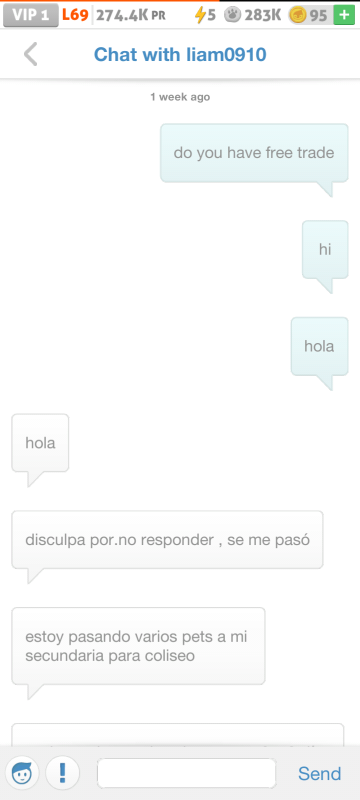
Task: Focus the message text field
Action: [x=187, y=773]
